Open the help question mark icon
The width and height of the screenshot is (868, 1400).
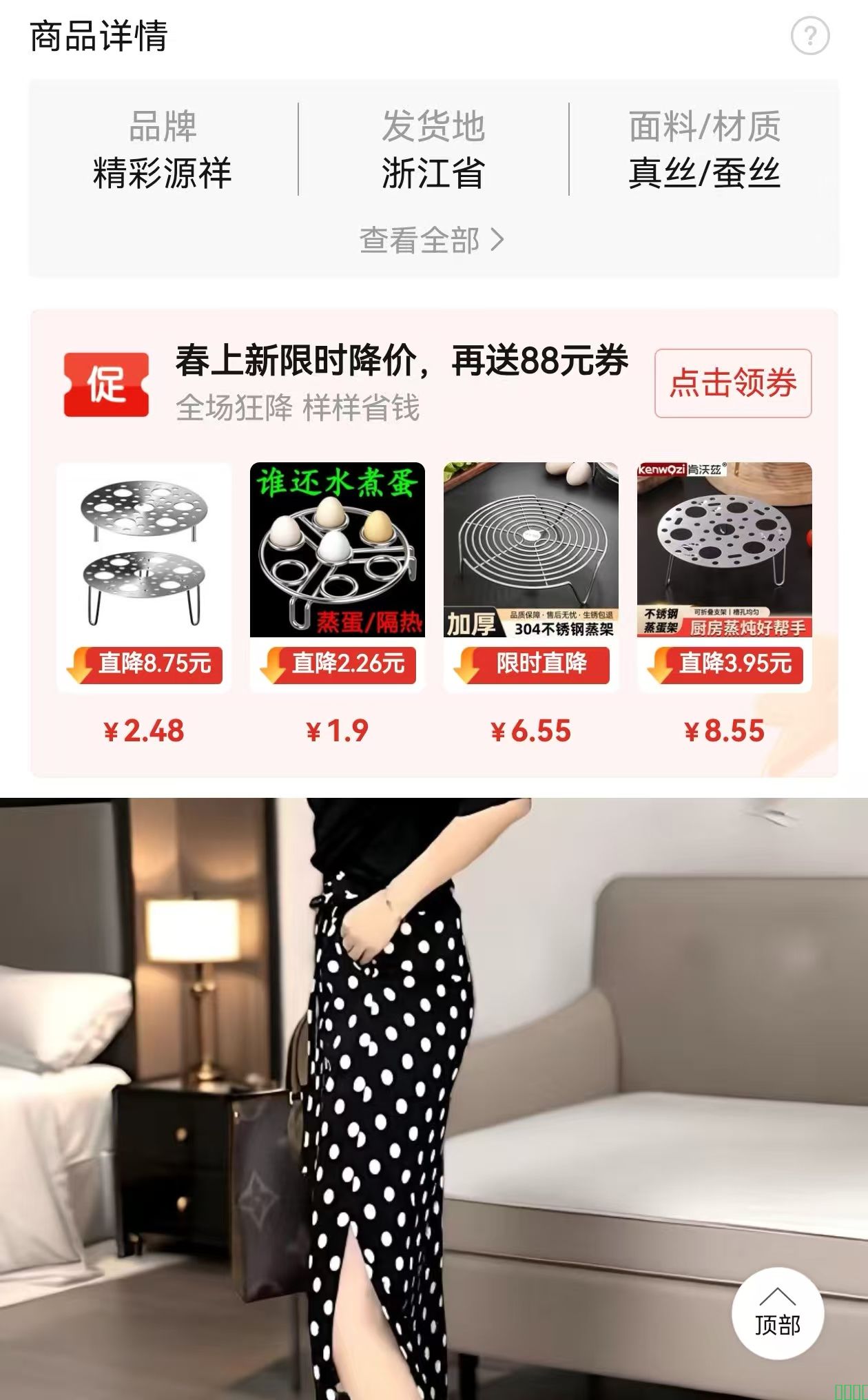[x=809, y=36]
